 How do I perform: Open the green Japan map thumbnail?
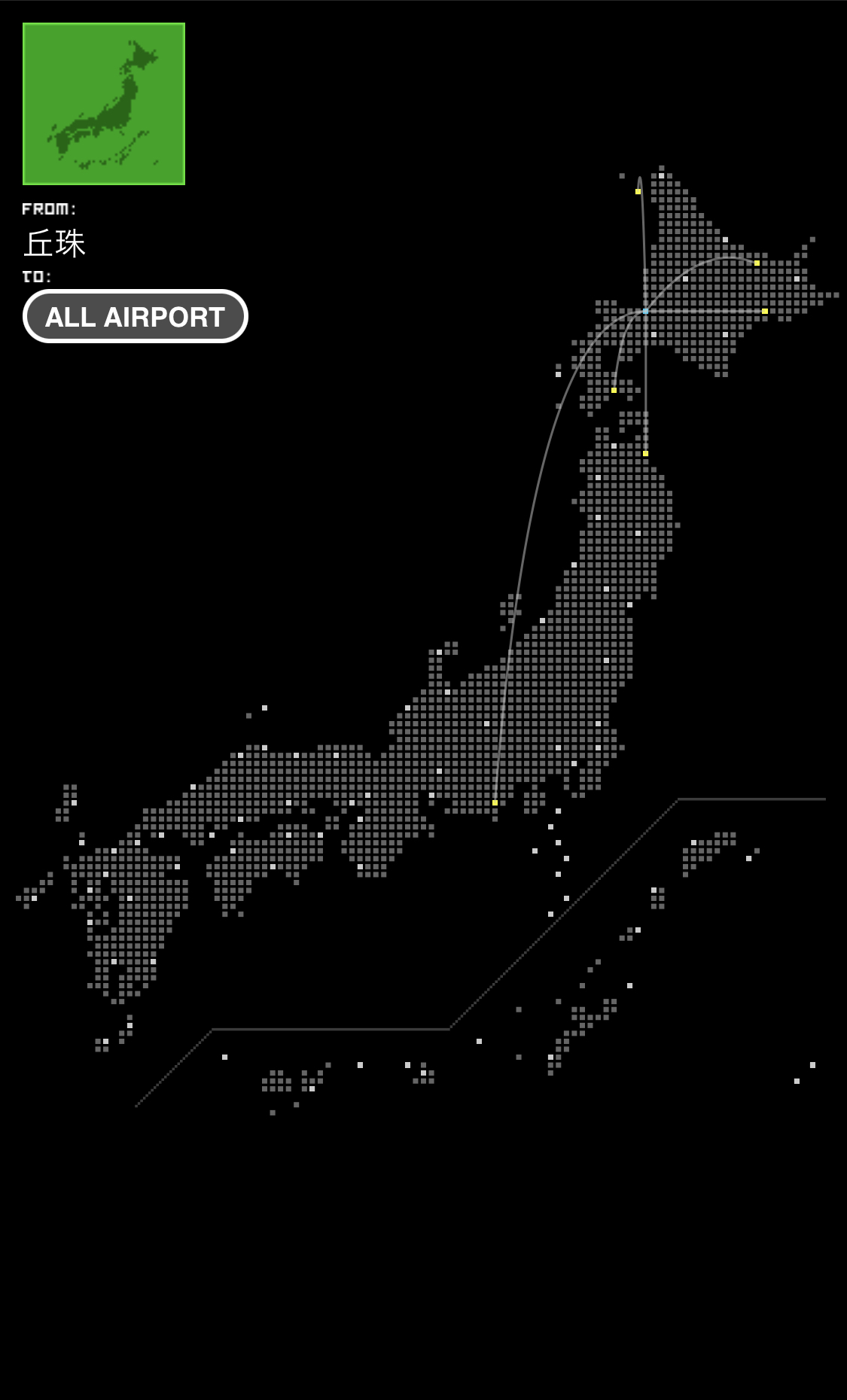point(104,104)
